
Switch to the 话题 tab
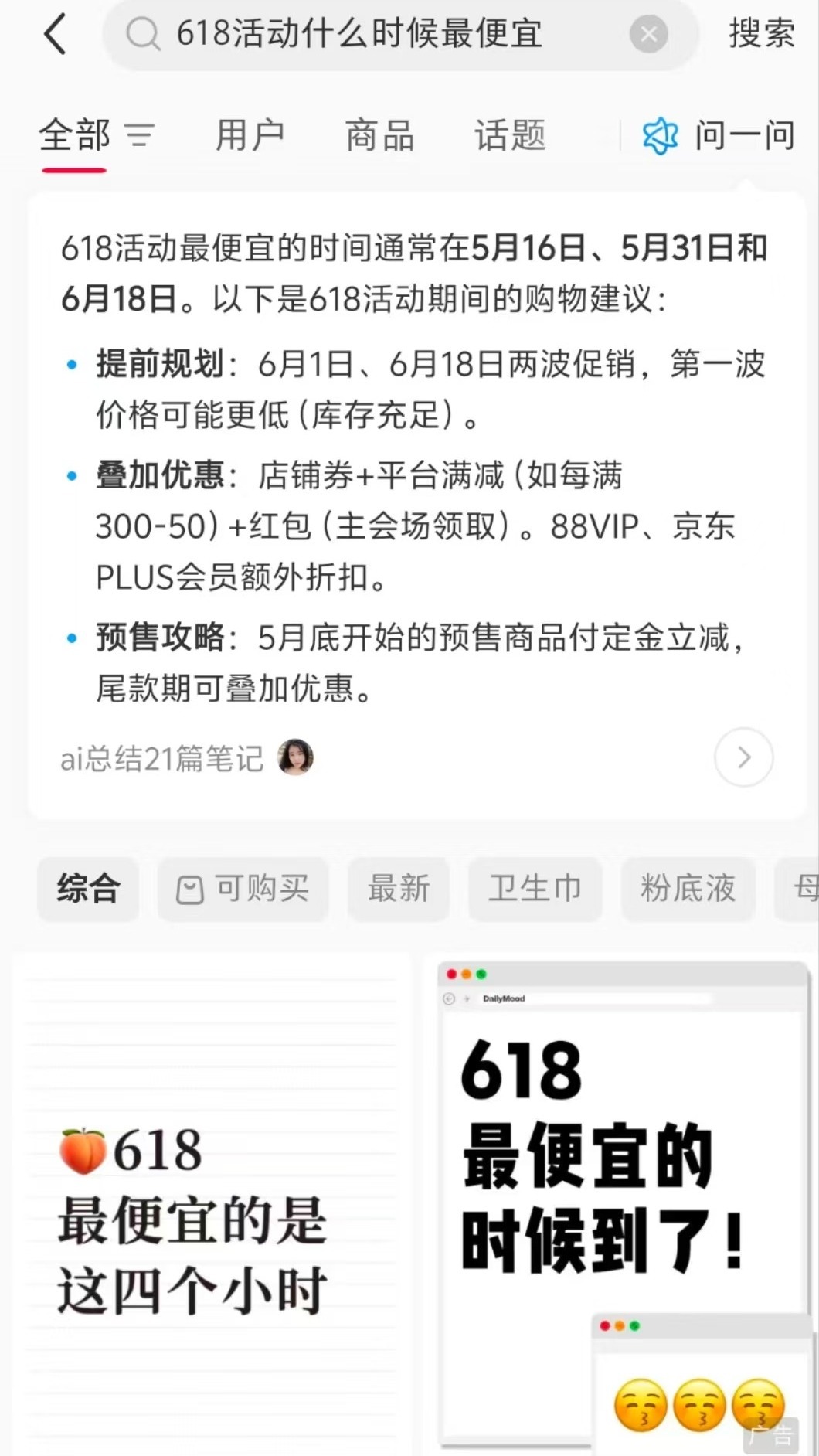point(510,136)
